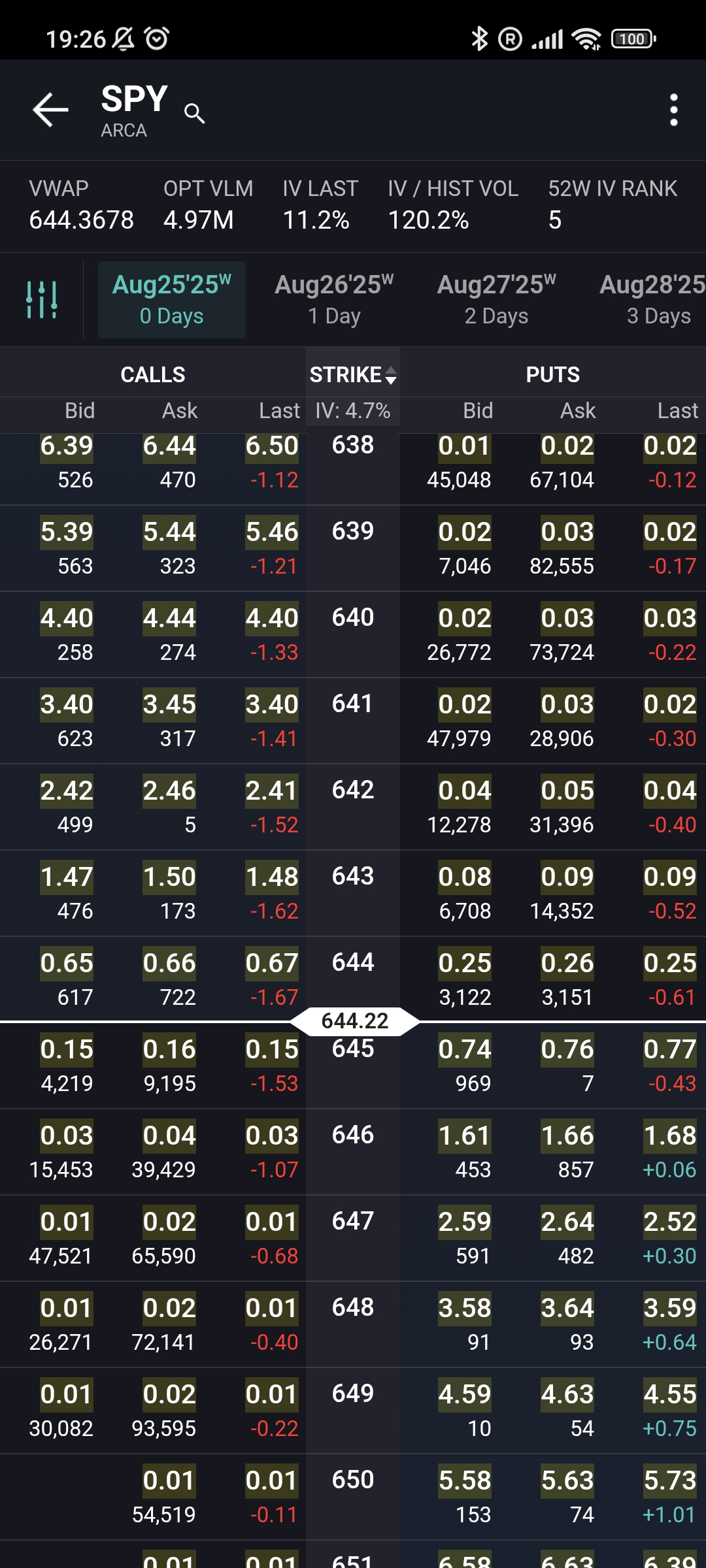
Task: Switch to the Aug28'25 3 Days expiry
Action: click(x=652, y=300)
